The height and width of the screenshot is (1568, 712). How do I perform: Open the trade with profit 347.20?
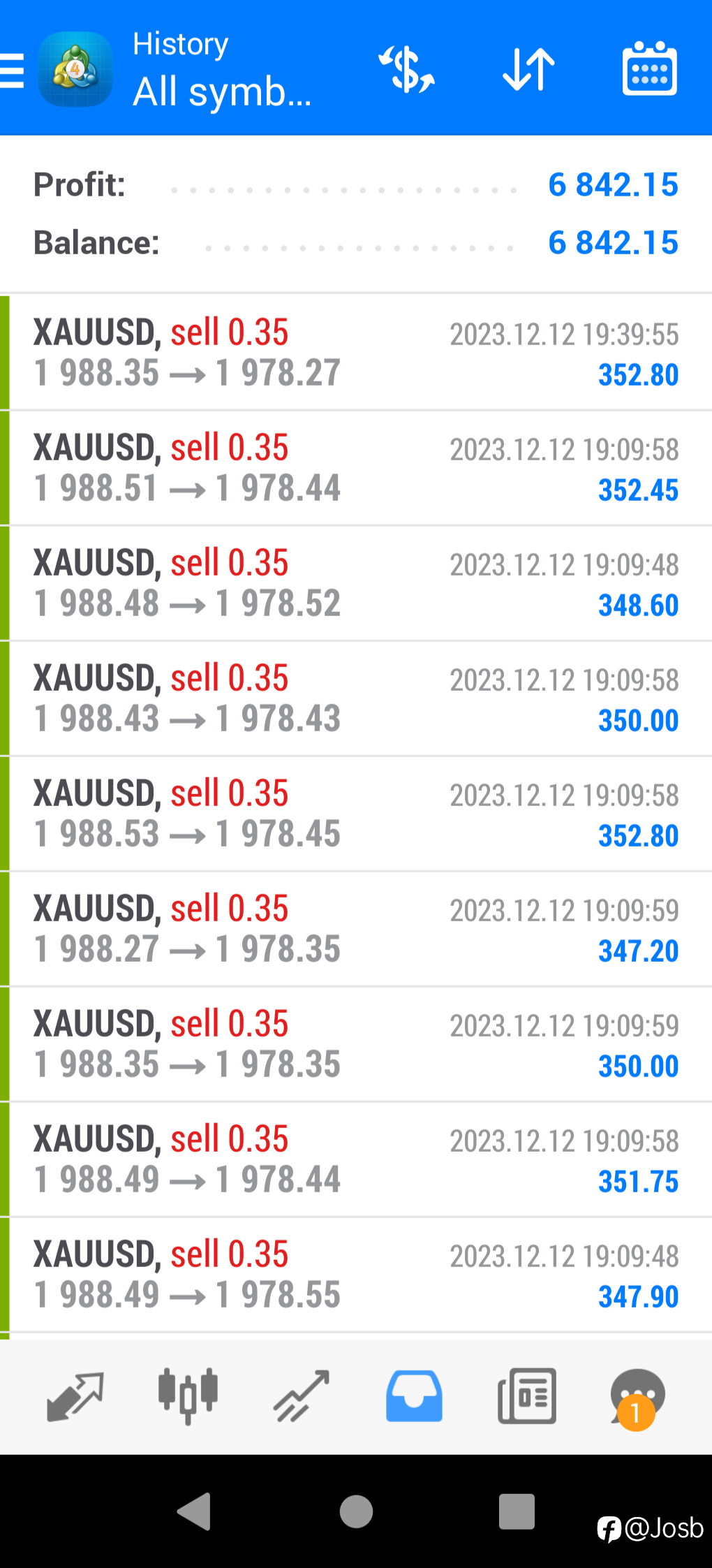tap(356, 929)
